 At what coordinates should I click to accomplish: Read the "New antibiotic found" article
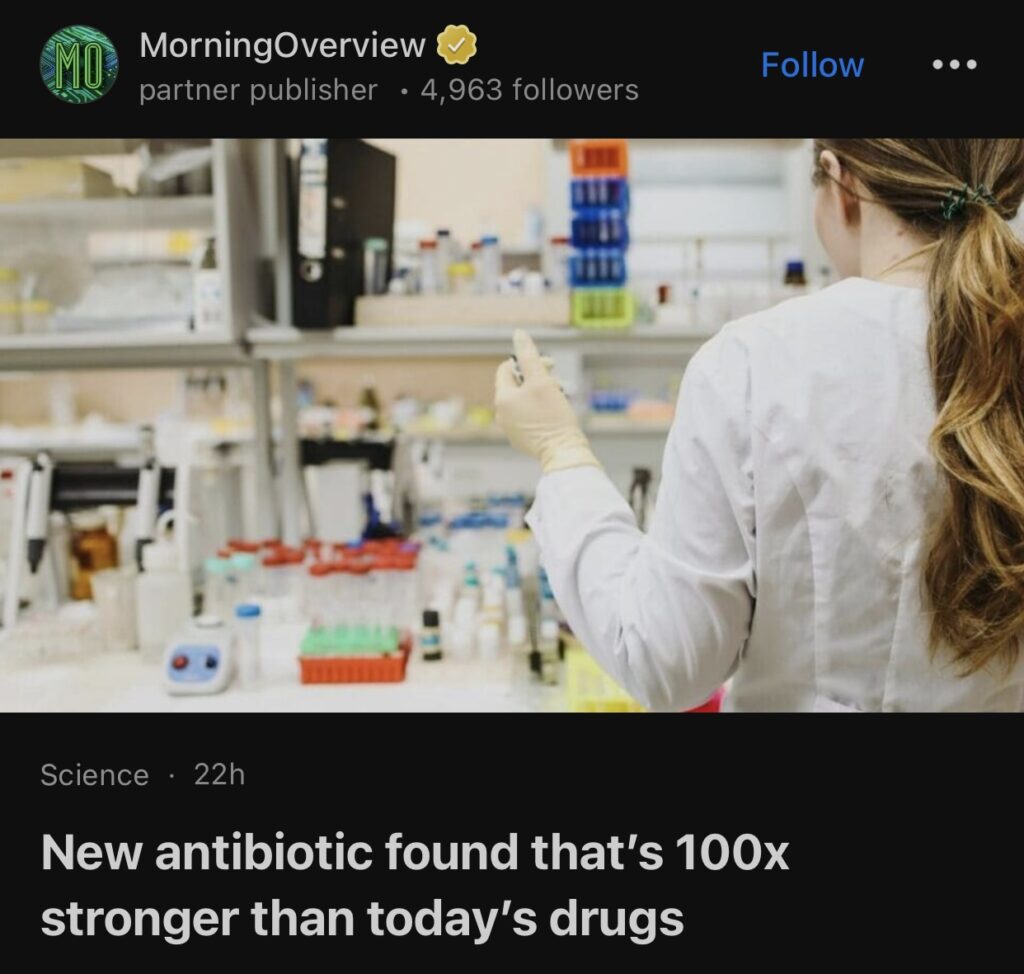click(415, 886)
